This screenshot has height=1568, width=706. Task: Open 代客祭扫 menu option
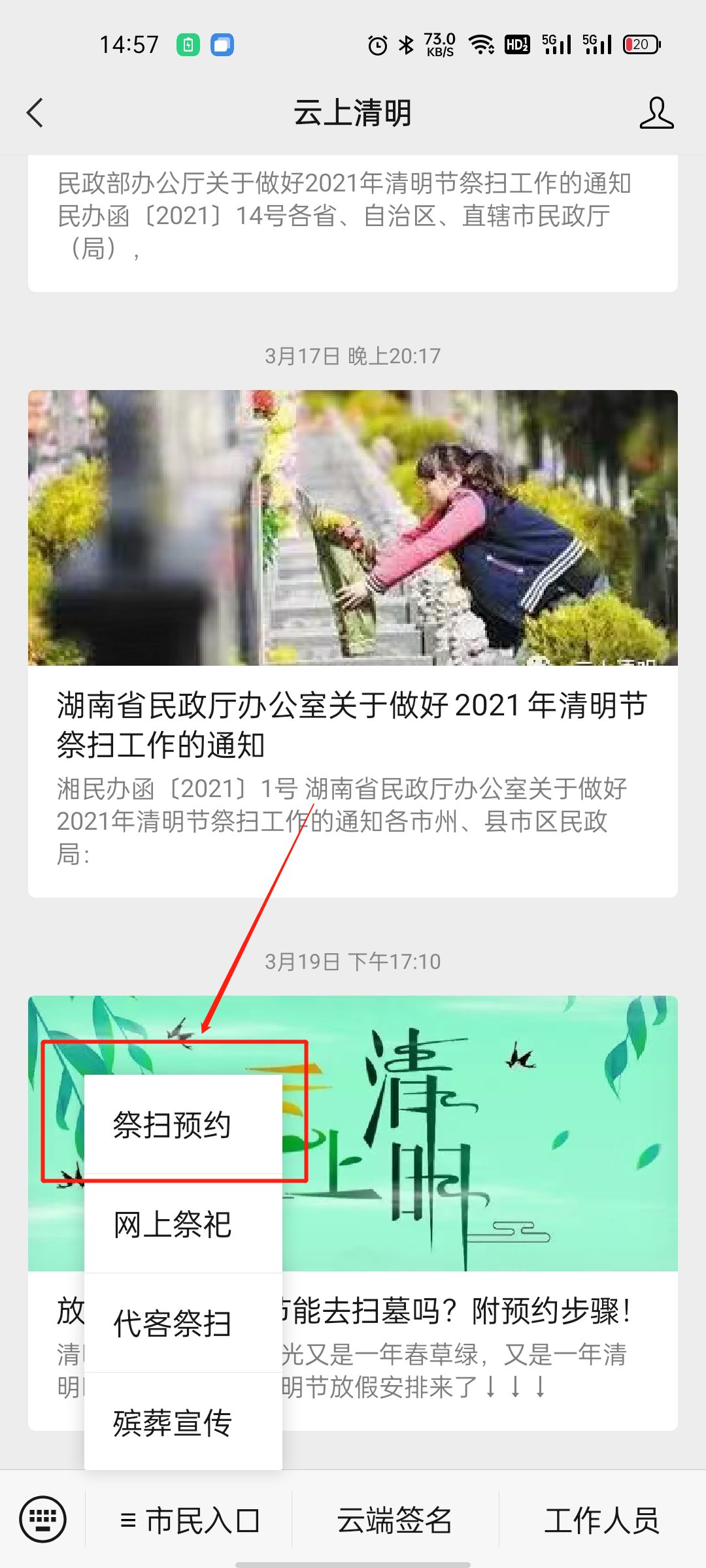coord(173,1324)
